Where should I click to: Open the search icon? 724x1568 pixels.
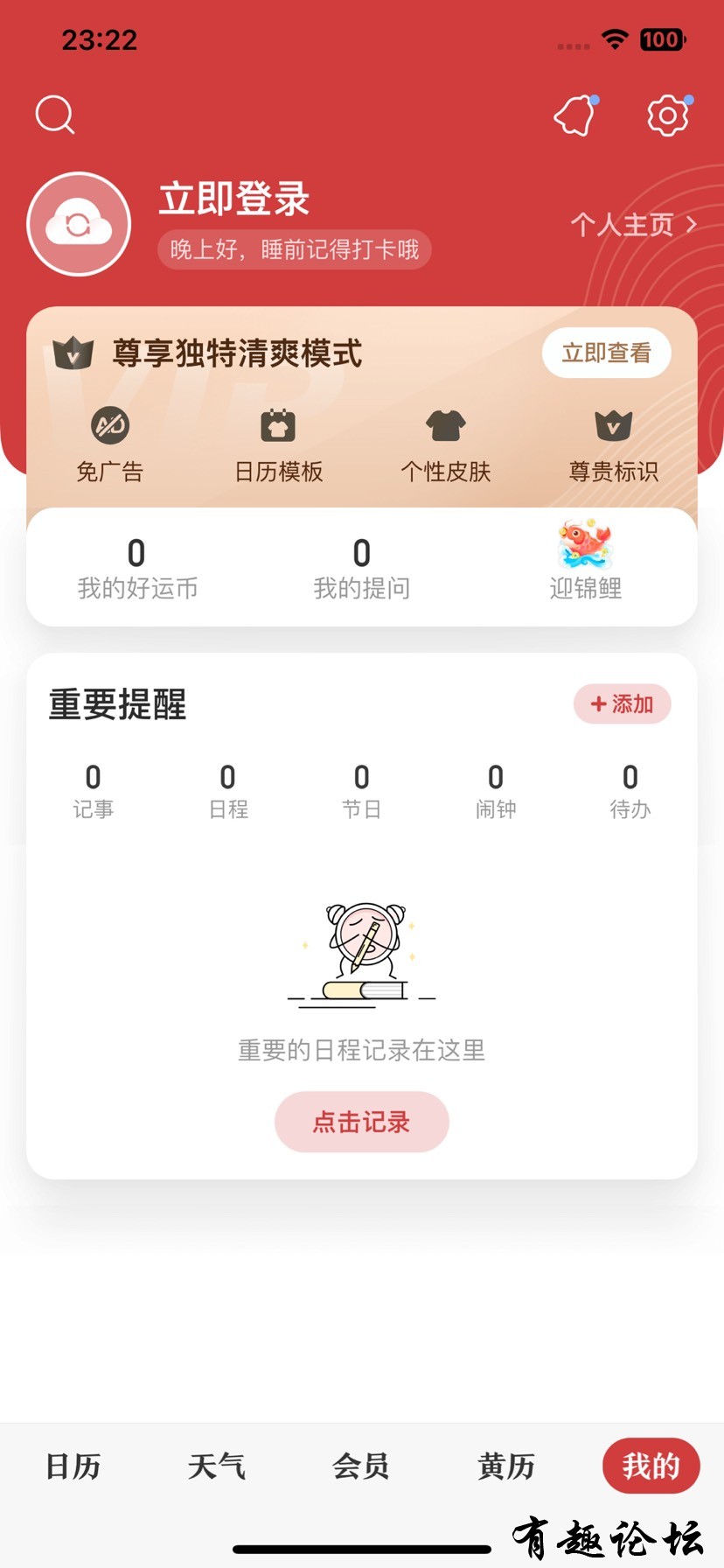point(55,115)
